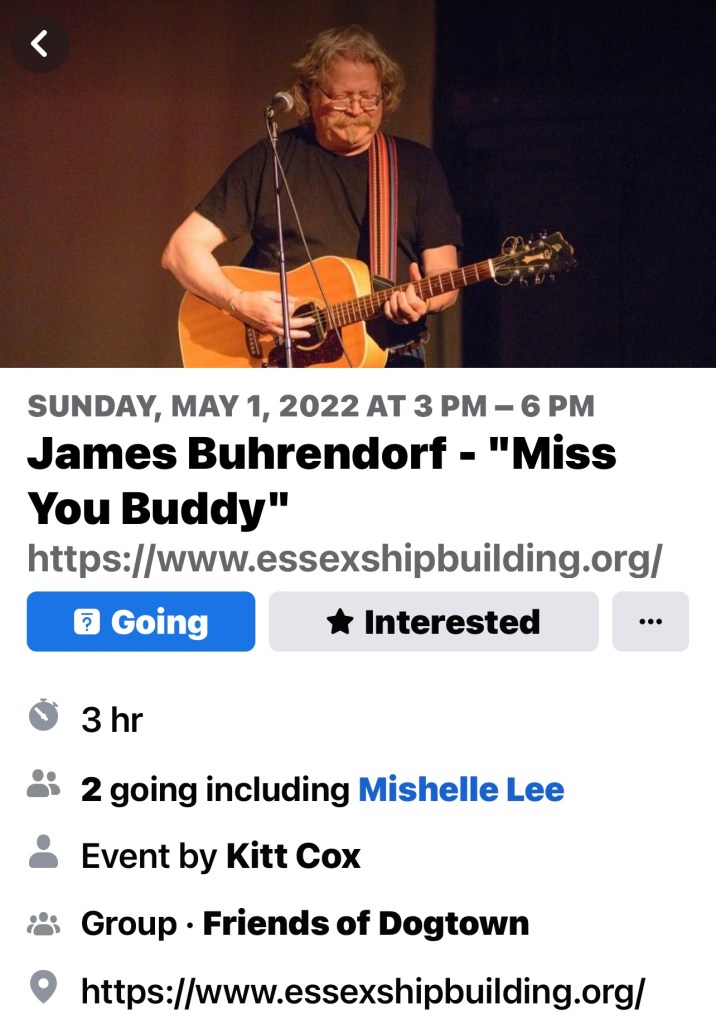This screenshot has width=716, height=1024.
Task: Open the Friends of Dogtown group
Action: tap(365, 923)
